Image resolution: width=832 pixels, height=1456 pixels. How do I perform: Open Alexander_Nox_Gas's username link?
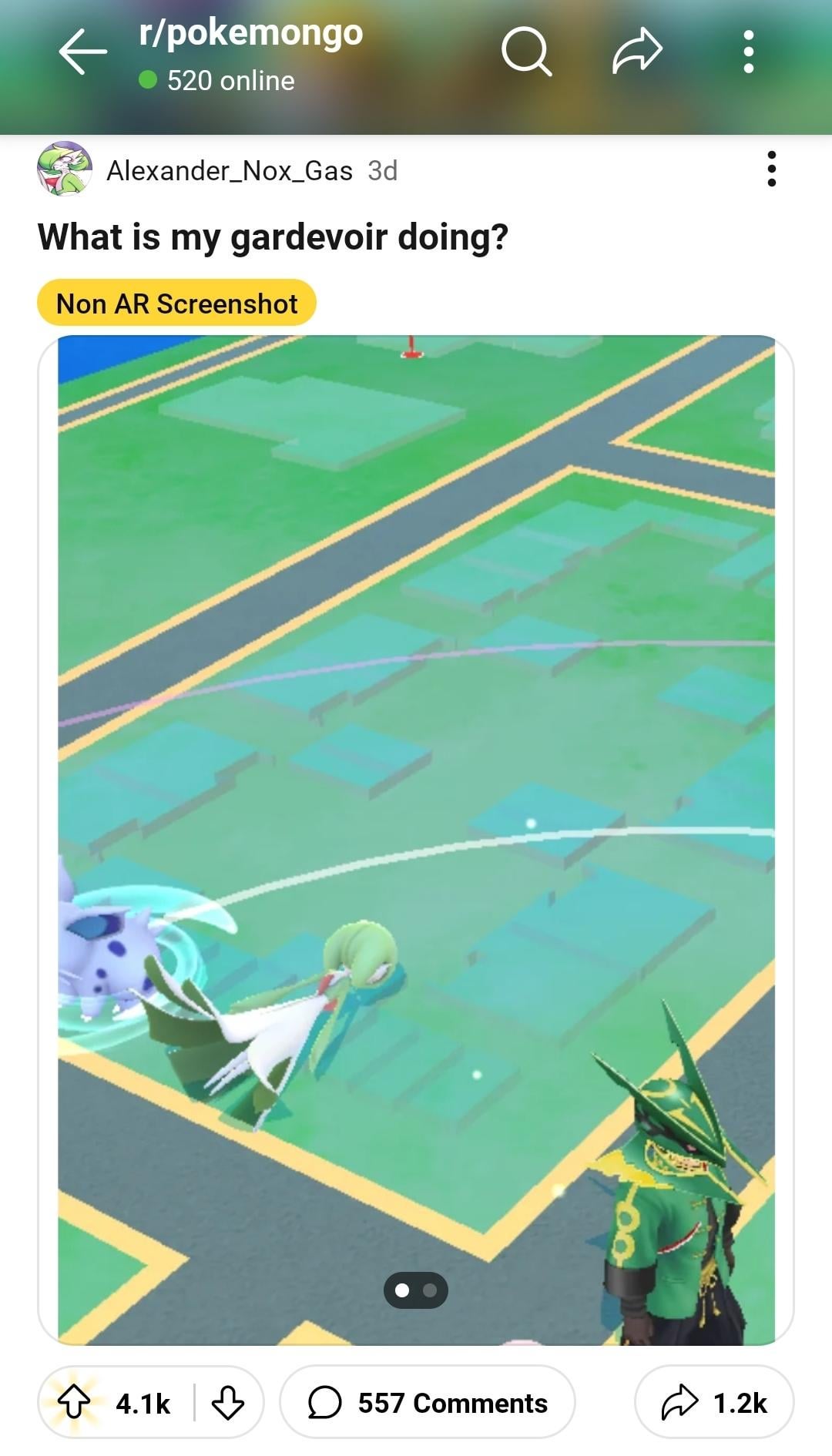tap(230, 170)
